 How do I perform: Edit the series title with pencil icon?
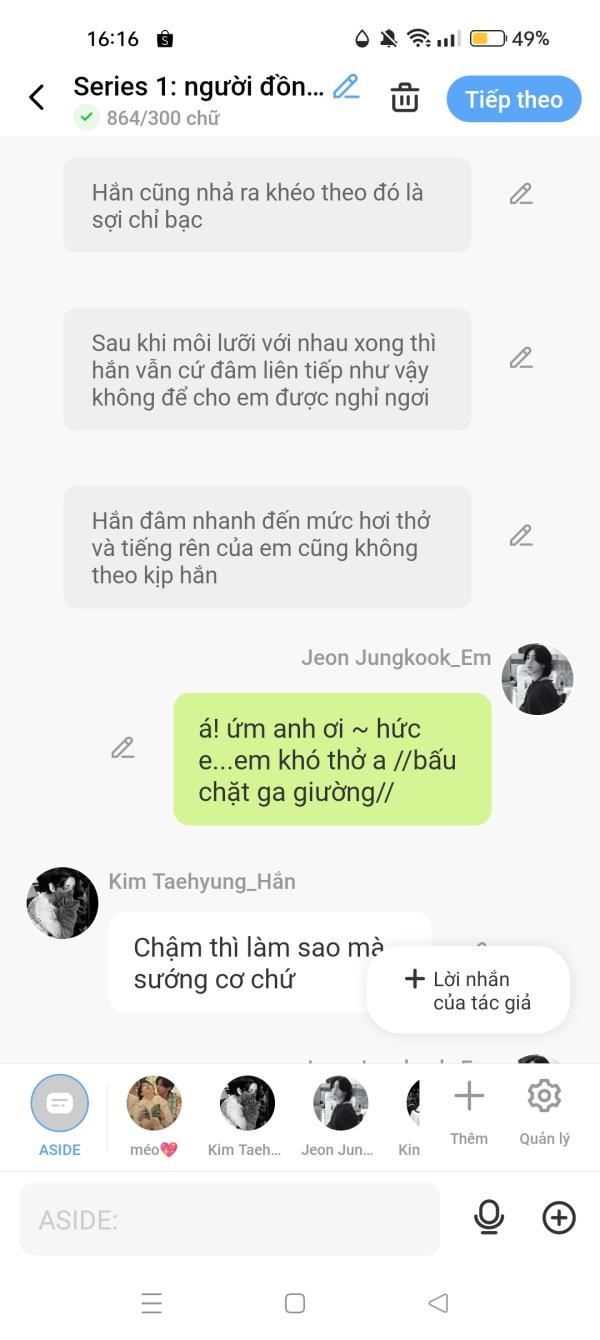[x=346, y=87]
